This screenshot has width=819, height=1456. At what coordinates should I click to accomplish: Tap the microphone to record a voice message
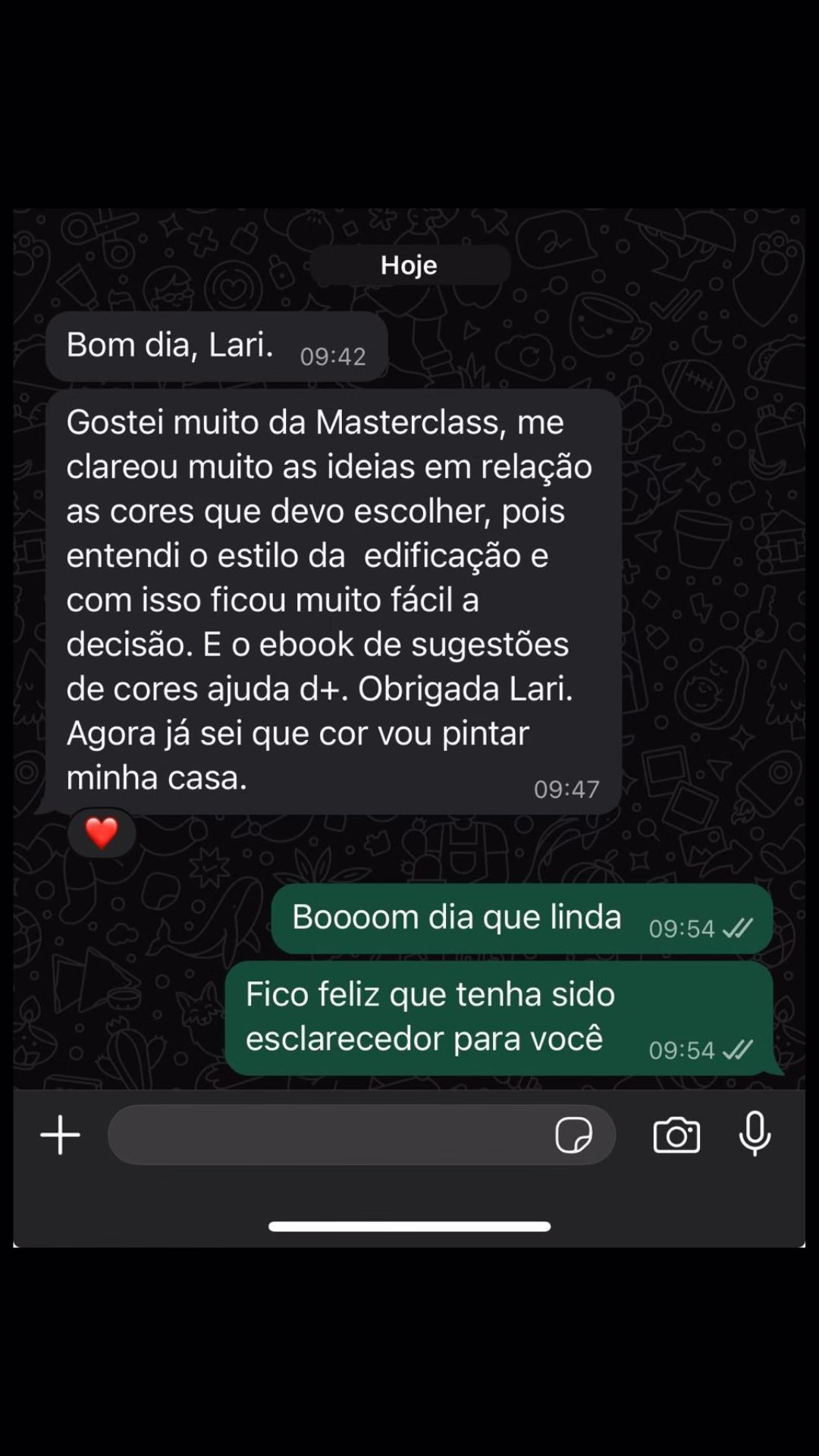(x=755, y=1134)
